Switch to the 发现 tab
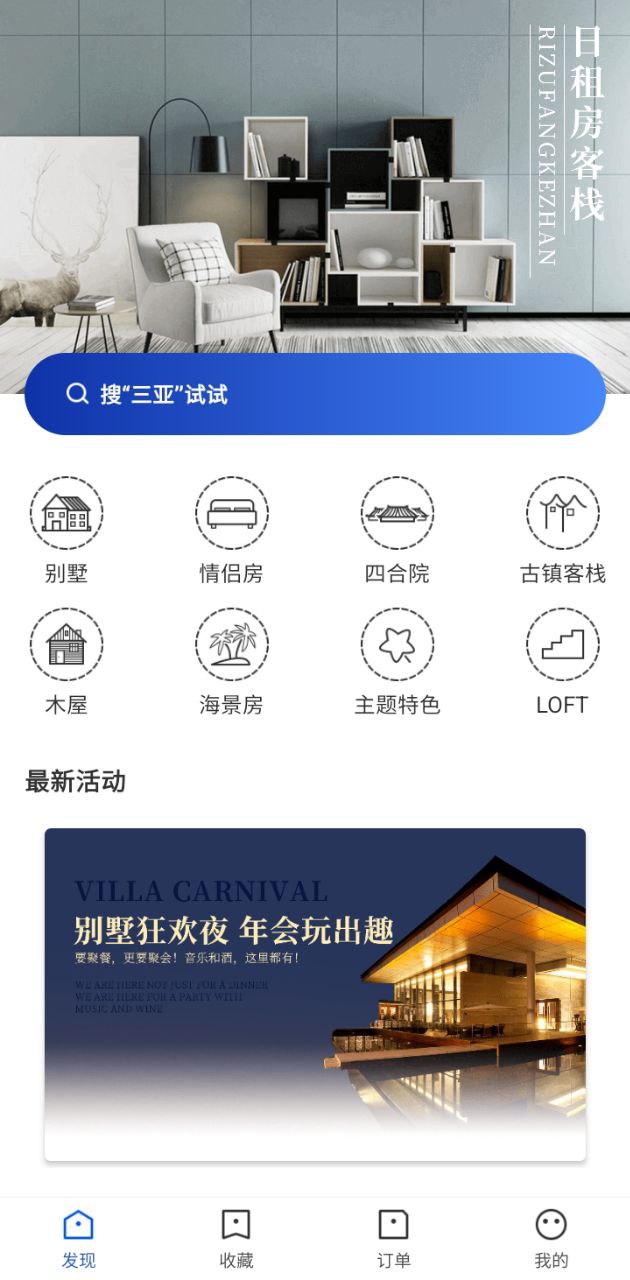This screenshot has height=1280, width=630. (78, 1238)
